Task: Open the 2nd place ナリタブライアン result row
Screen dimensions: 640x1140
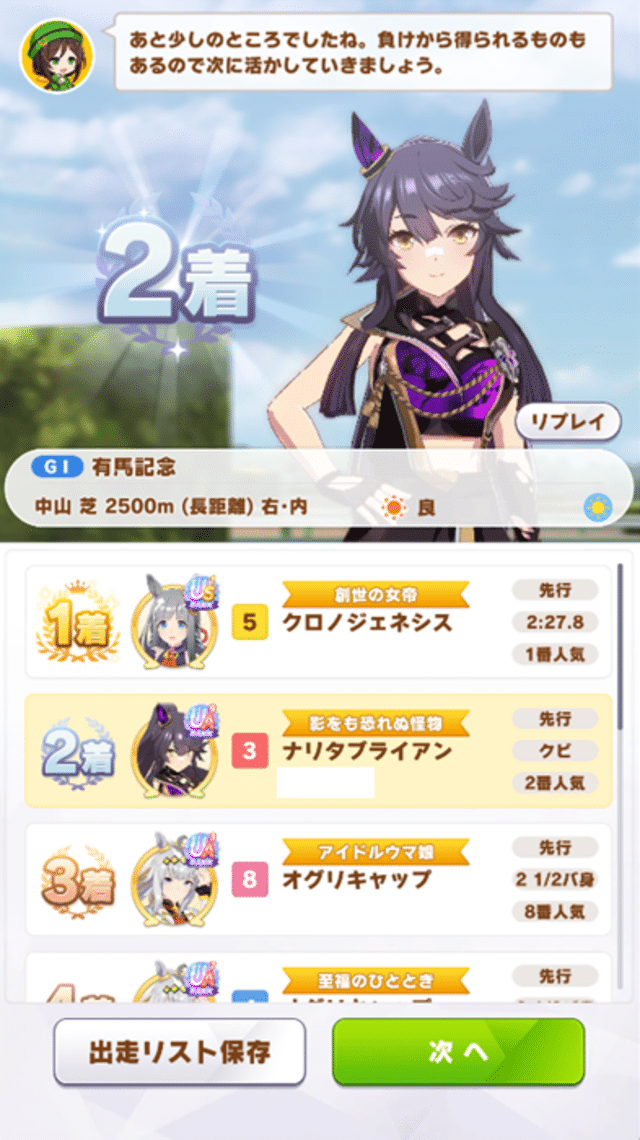Action: pos(318,750)
